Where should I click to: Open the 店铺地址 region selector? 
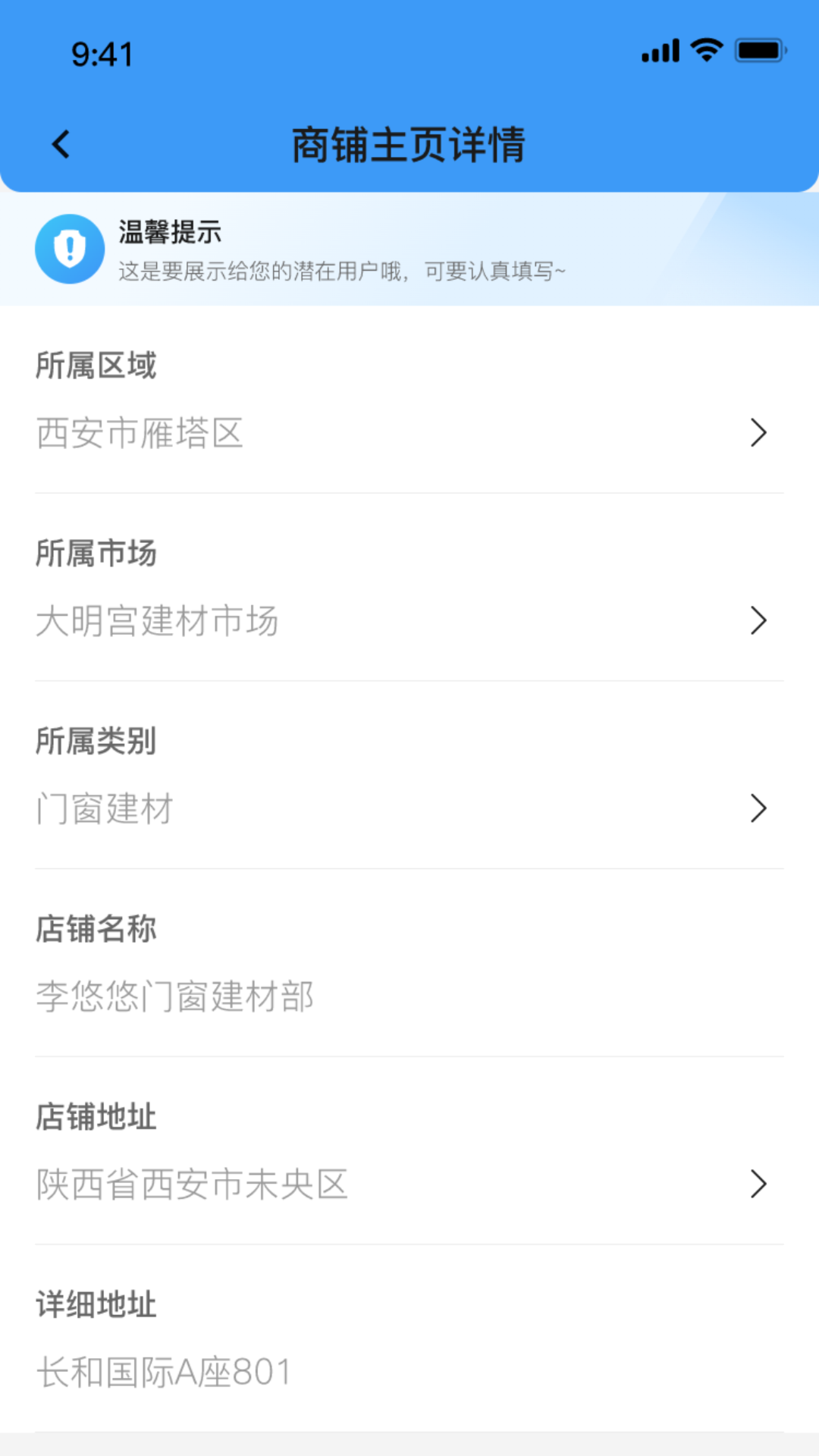409,1184
